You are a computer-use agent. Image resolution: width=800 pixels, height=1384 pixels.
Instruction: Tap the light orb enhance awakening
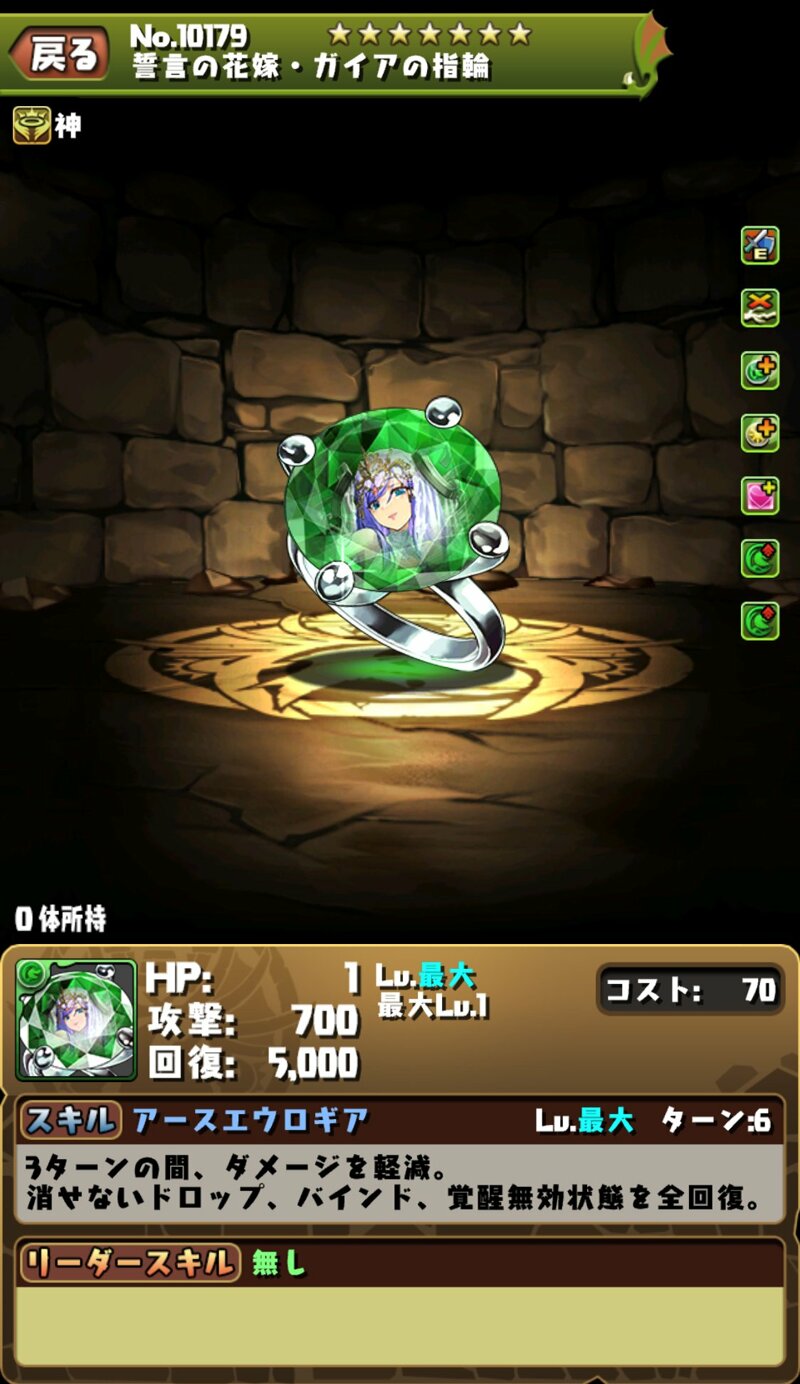click(x=759, y=432)
